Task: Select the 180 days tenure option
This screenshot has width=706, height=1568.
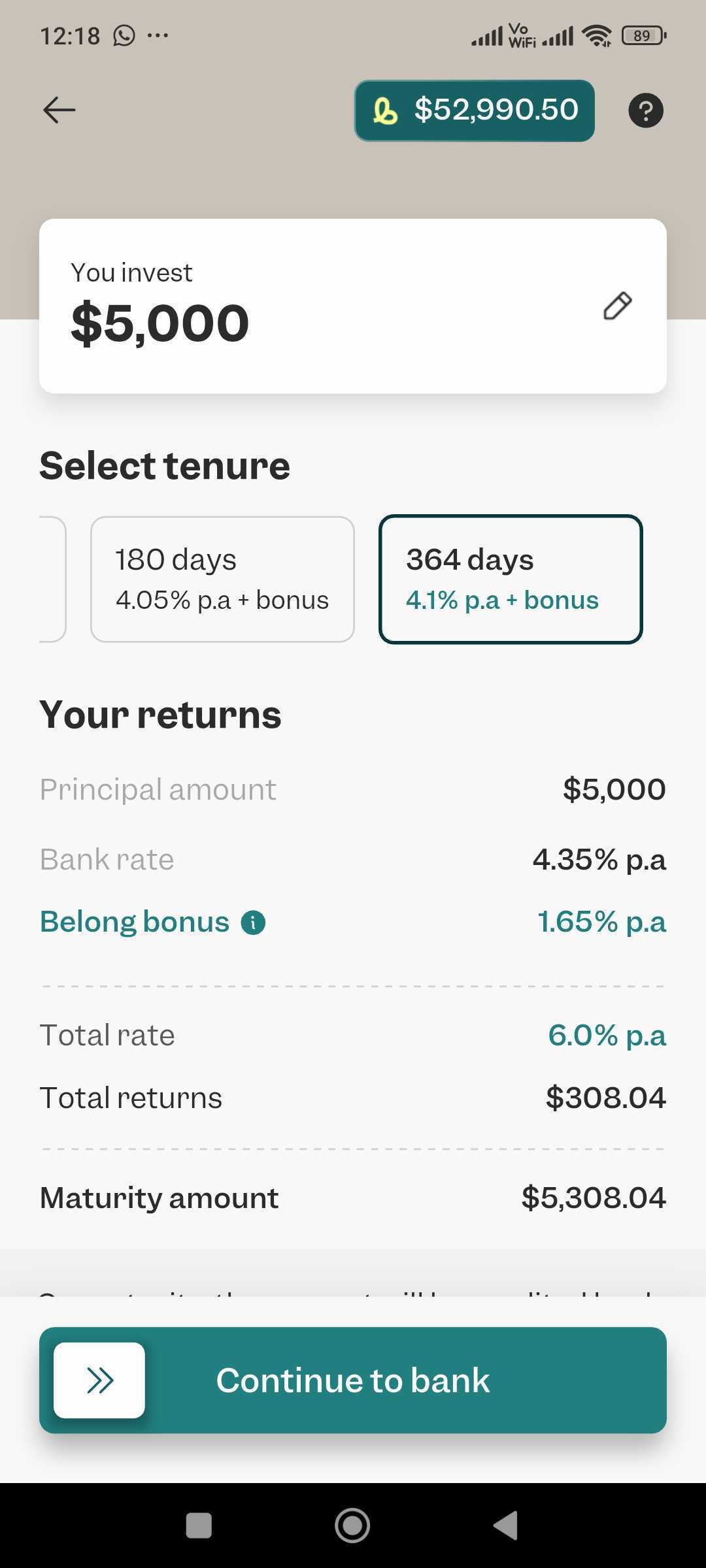Action: [x=222, y=579]
